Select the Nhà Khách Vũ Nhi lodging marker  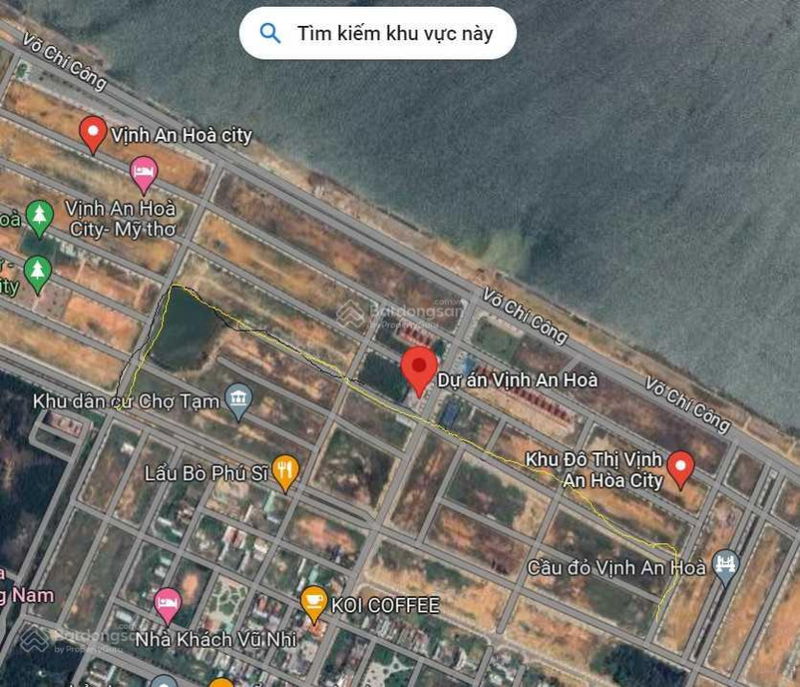168,604
